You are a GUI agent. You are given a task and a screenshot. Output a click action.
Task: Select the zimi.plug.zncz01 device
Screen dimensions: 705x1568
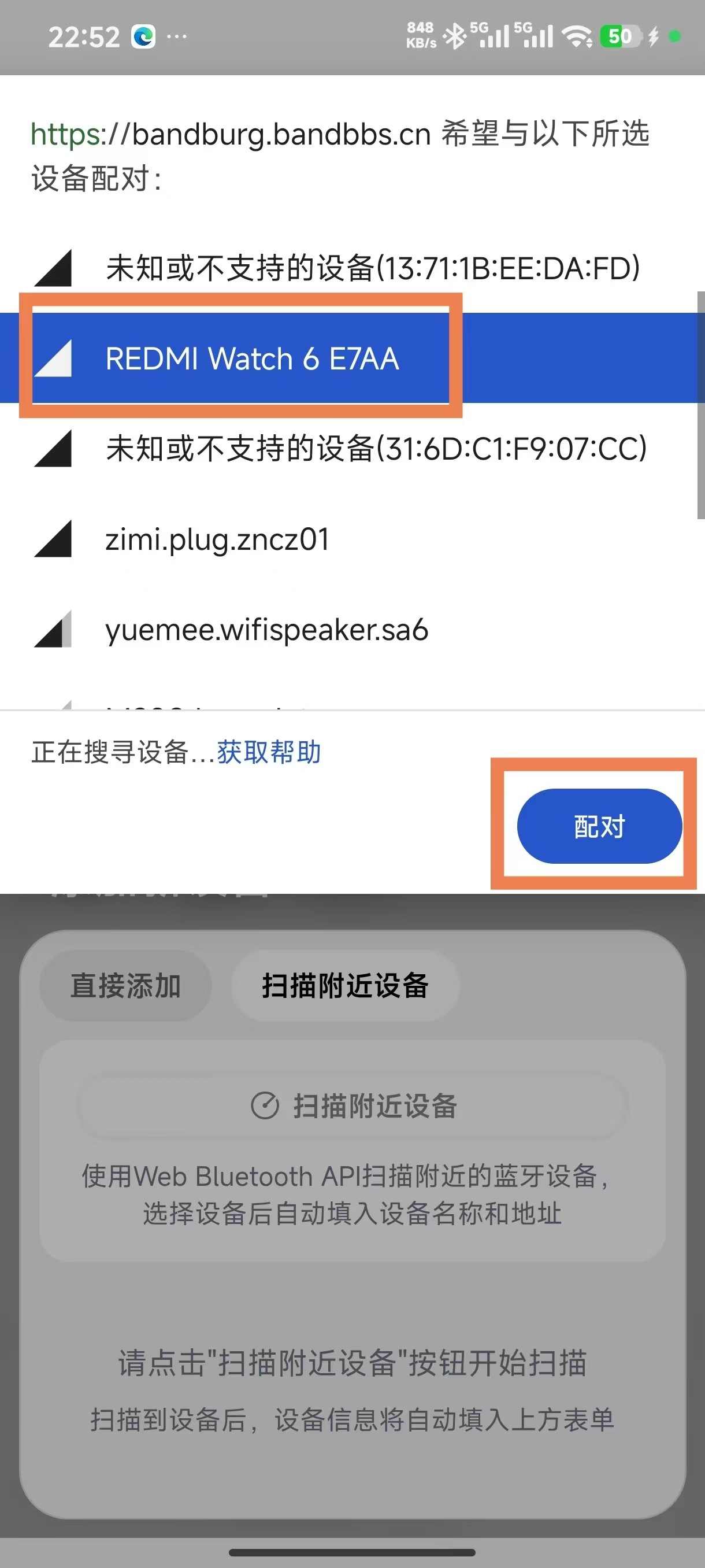(217, 539)
